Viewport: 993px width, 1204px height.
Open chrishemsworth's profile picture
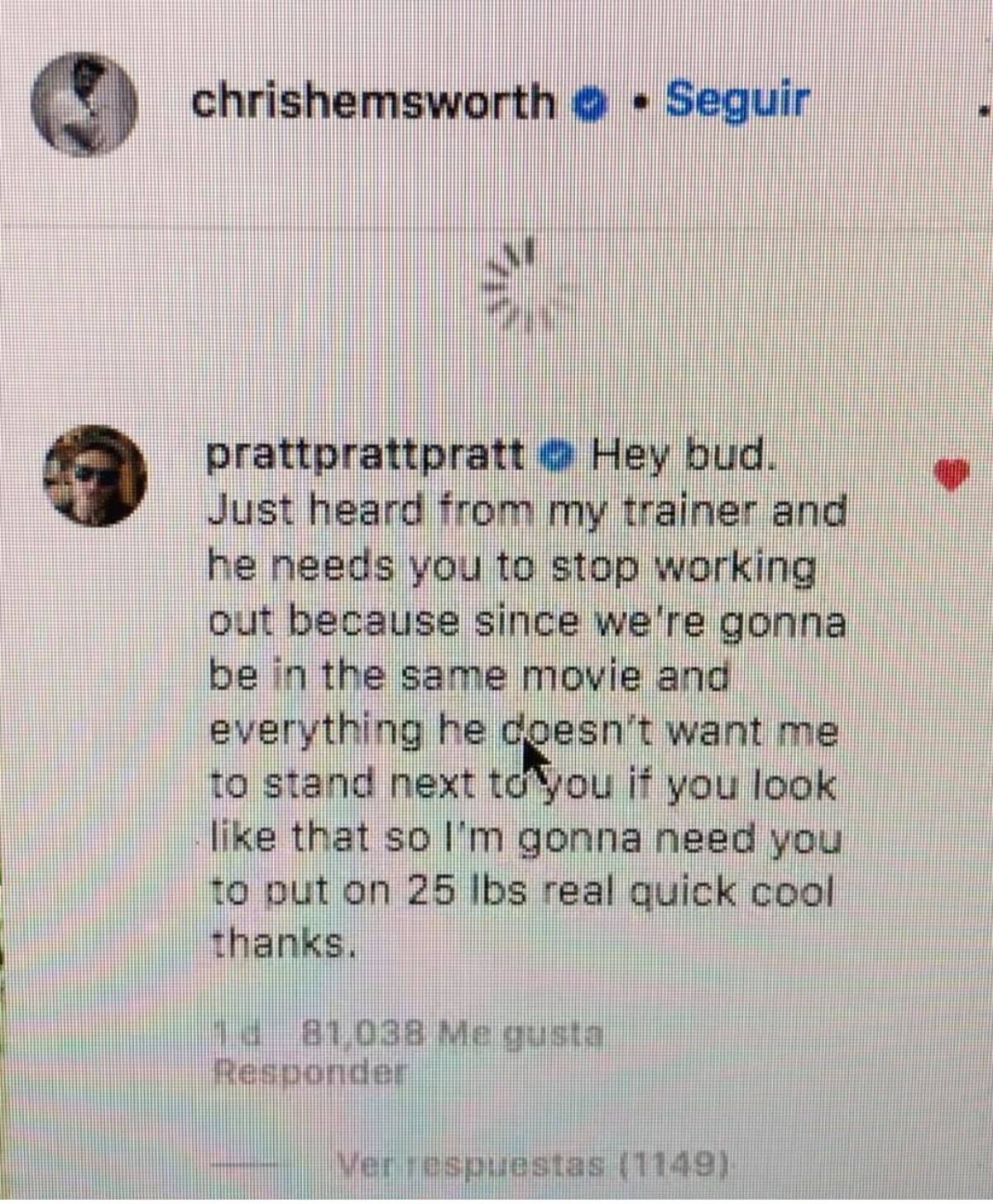84,104
